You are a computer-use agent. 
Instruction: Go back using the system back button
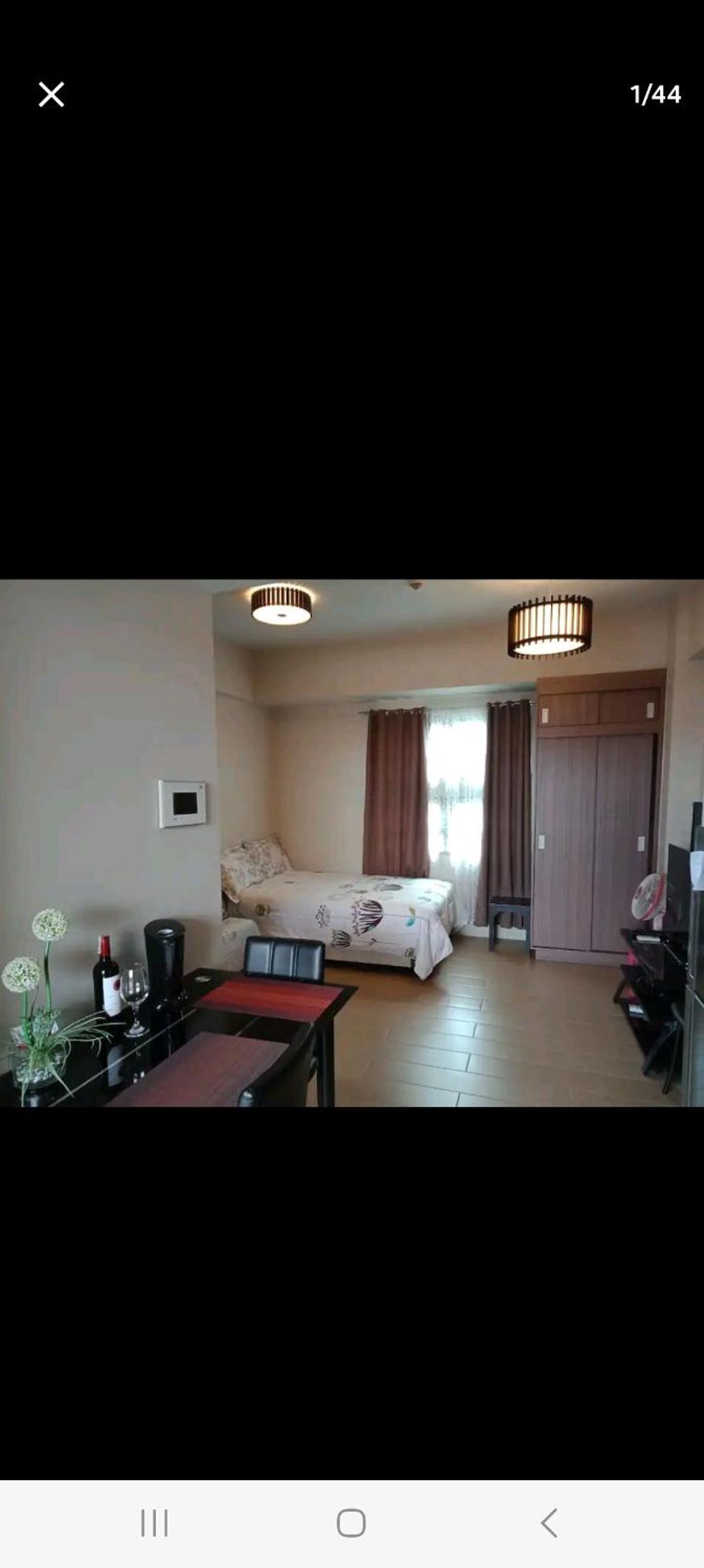549,1523
